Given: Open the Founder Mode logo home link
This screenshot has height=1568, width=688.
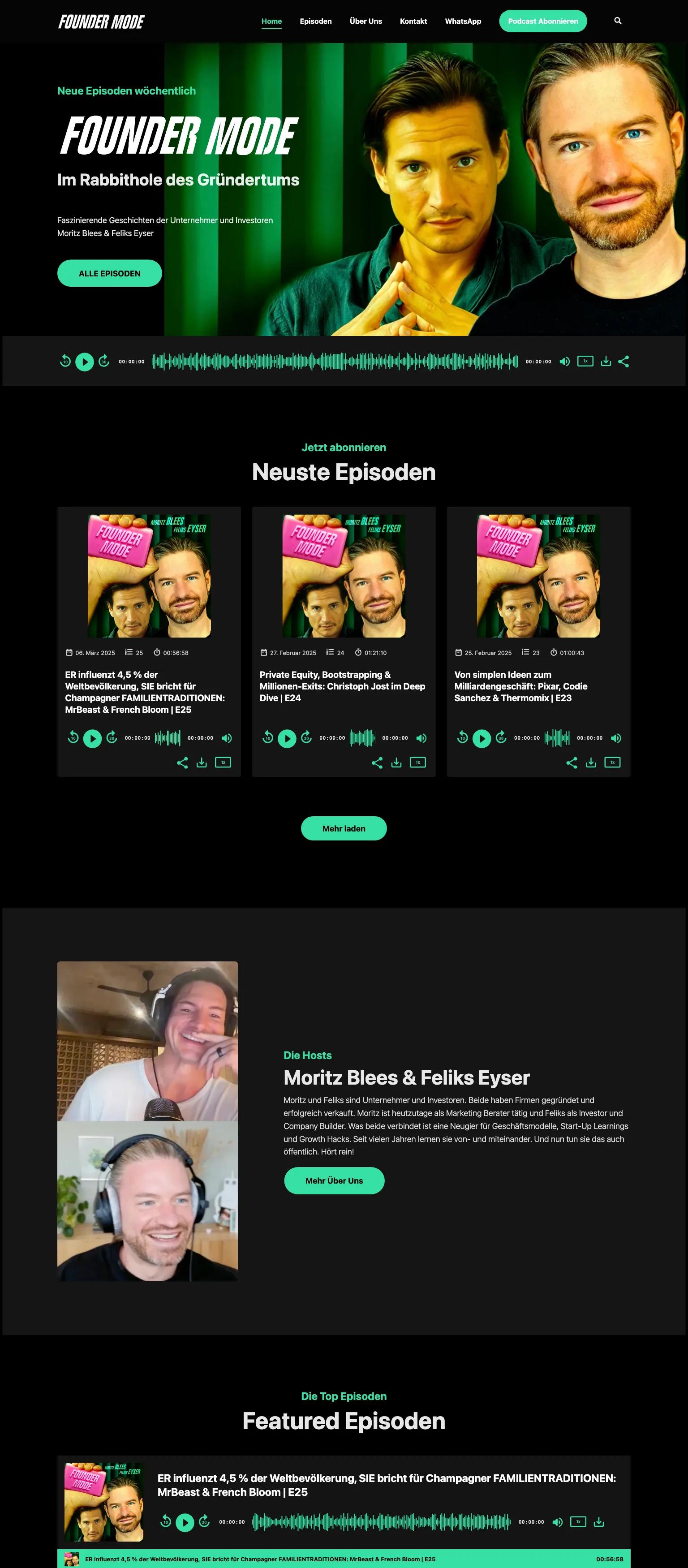Looking at the screenshot, I should (101, 22).
